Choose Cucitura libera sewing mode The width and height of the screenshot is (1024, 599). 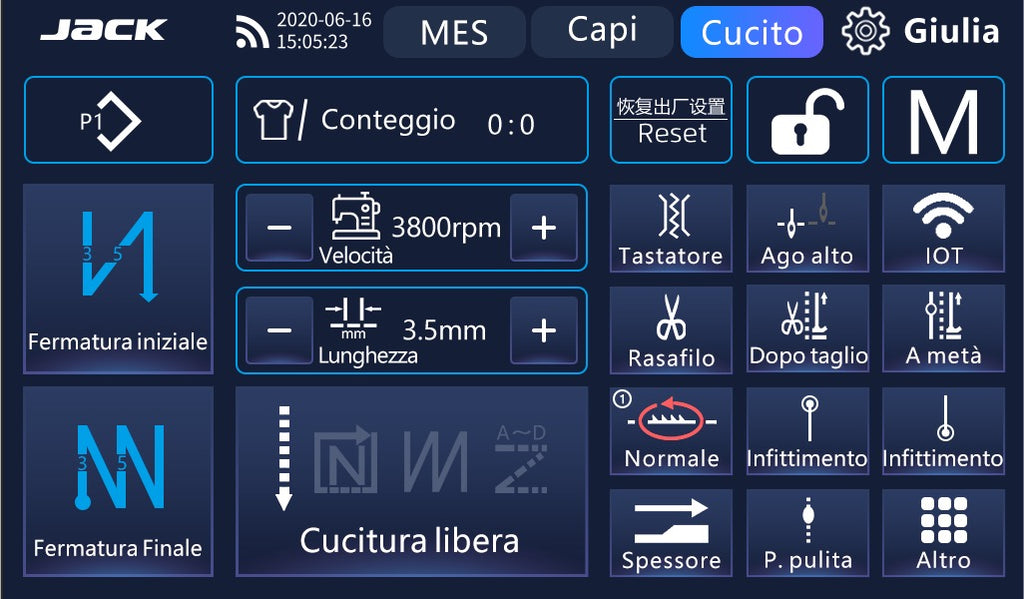(x=411, y=481)
